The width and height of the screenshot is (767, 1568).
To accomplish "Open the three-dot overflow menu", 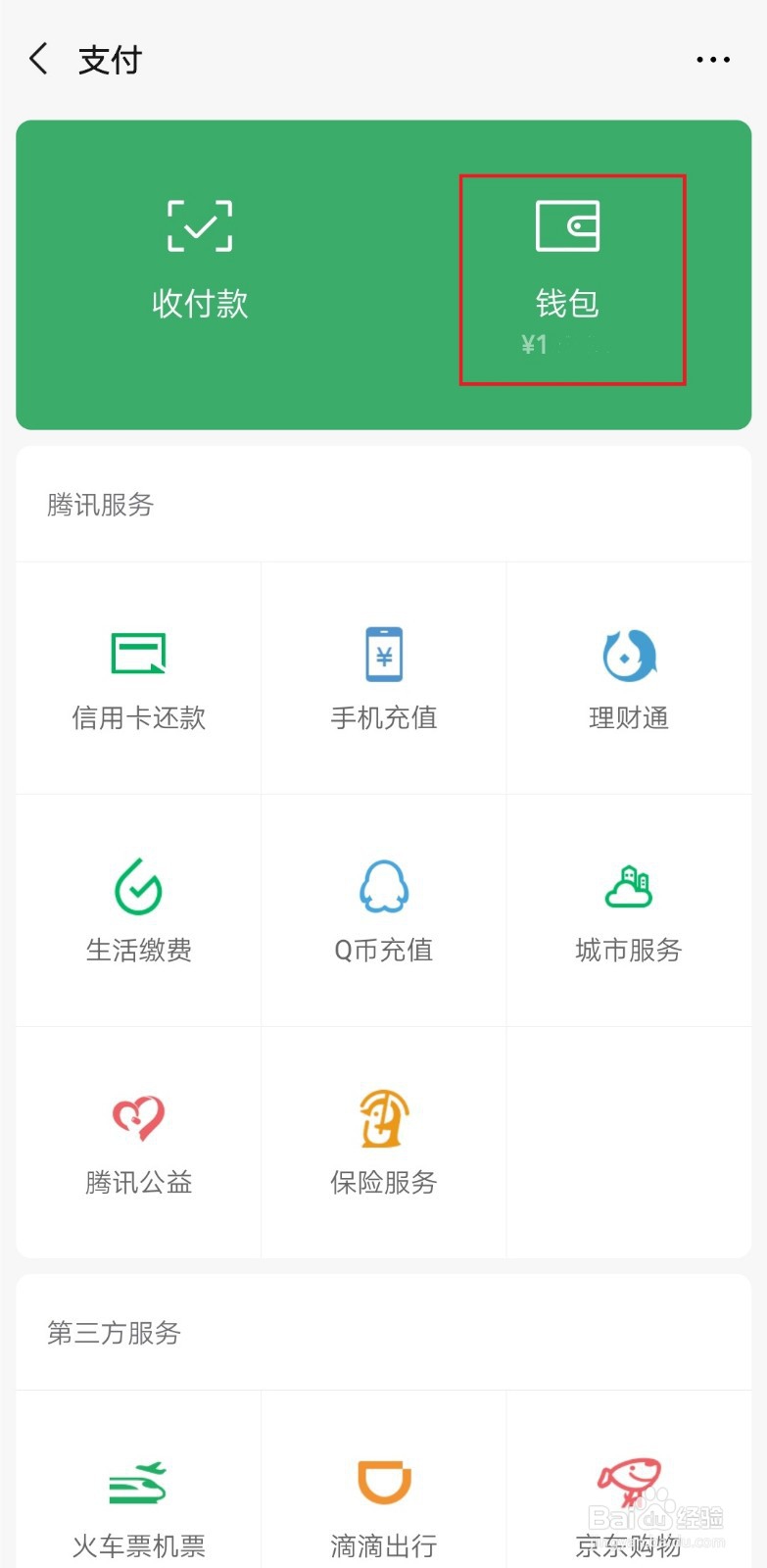I will (712, 60).
